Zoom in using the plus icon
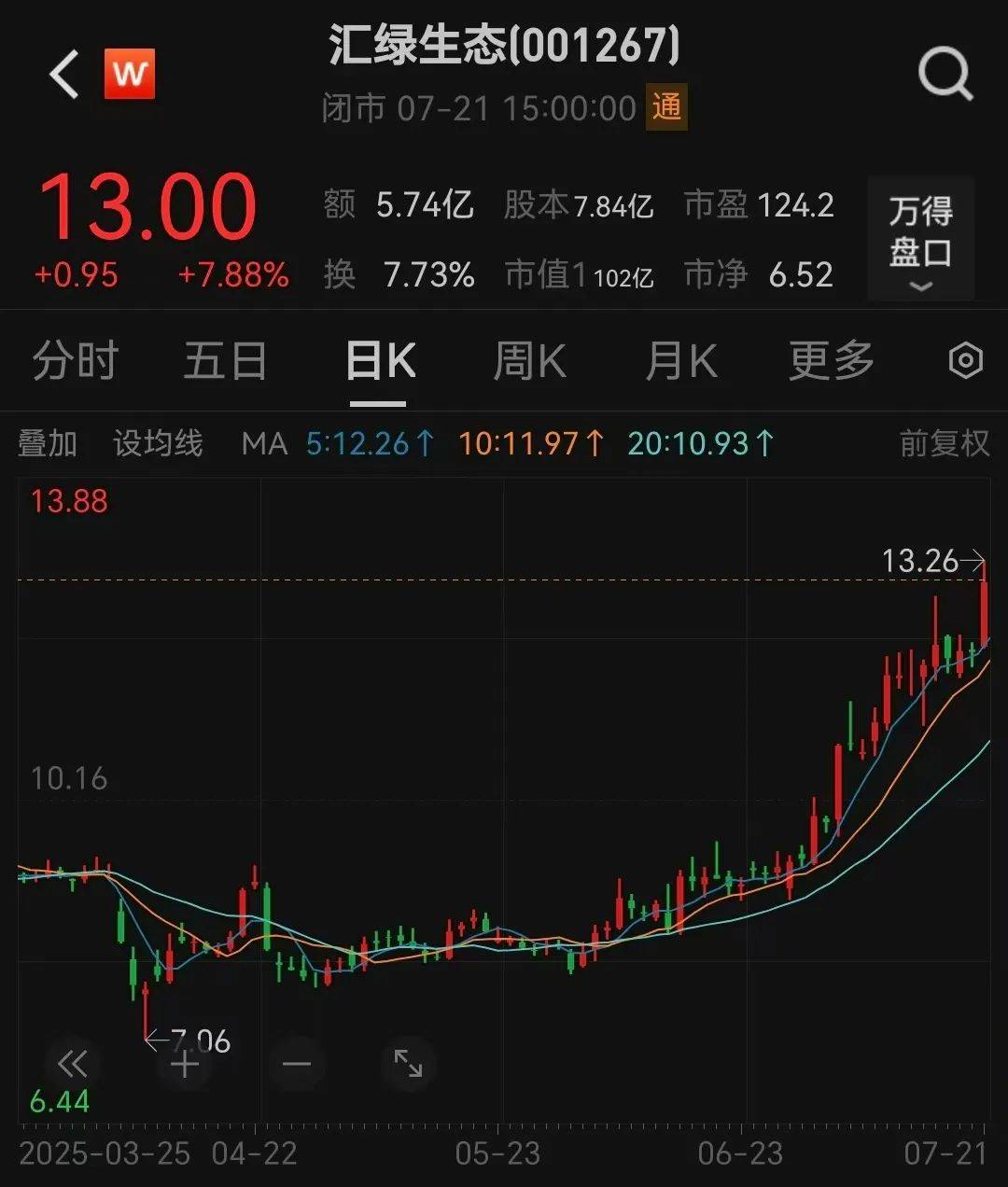The width and height of the screenshot is (1008, 1187). (184, 1063)
